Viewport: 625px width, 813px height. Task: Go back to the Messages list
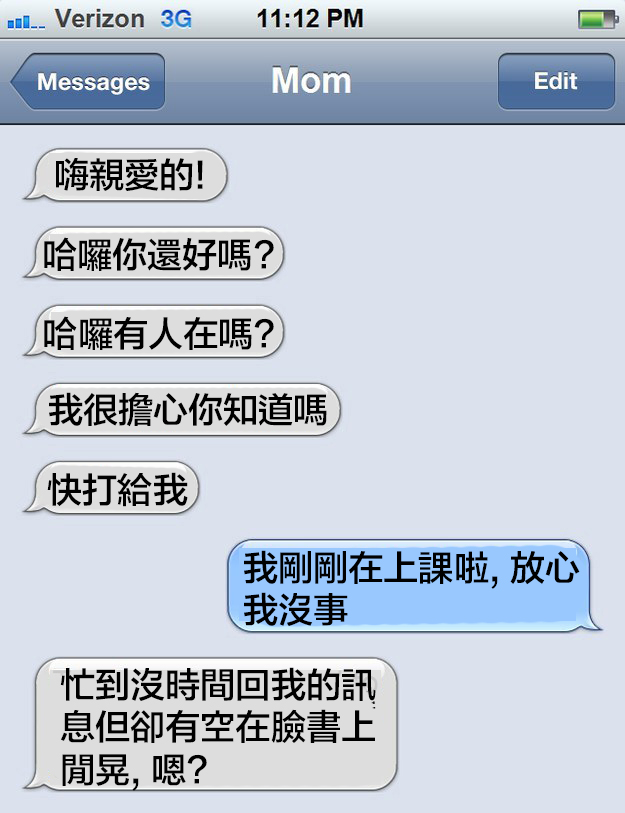coord(90,82)
